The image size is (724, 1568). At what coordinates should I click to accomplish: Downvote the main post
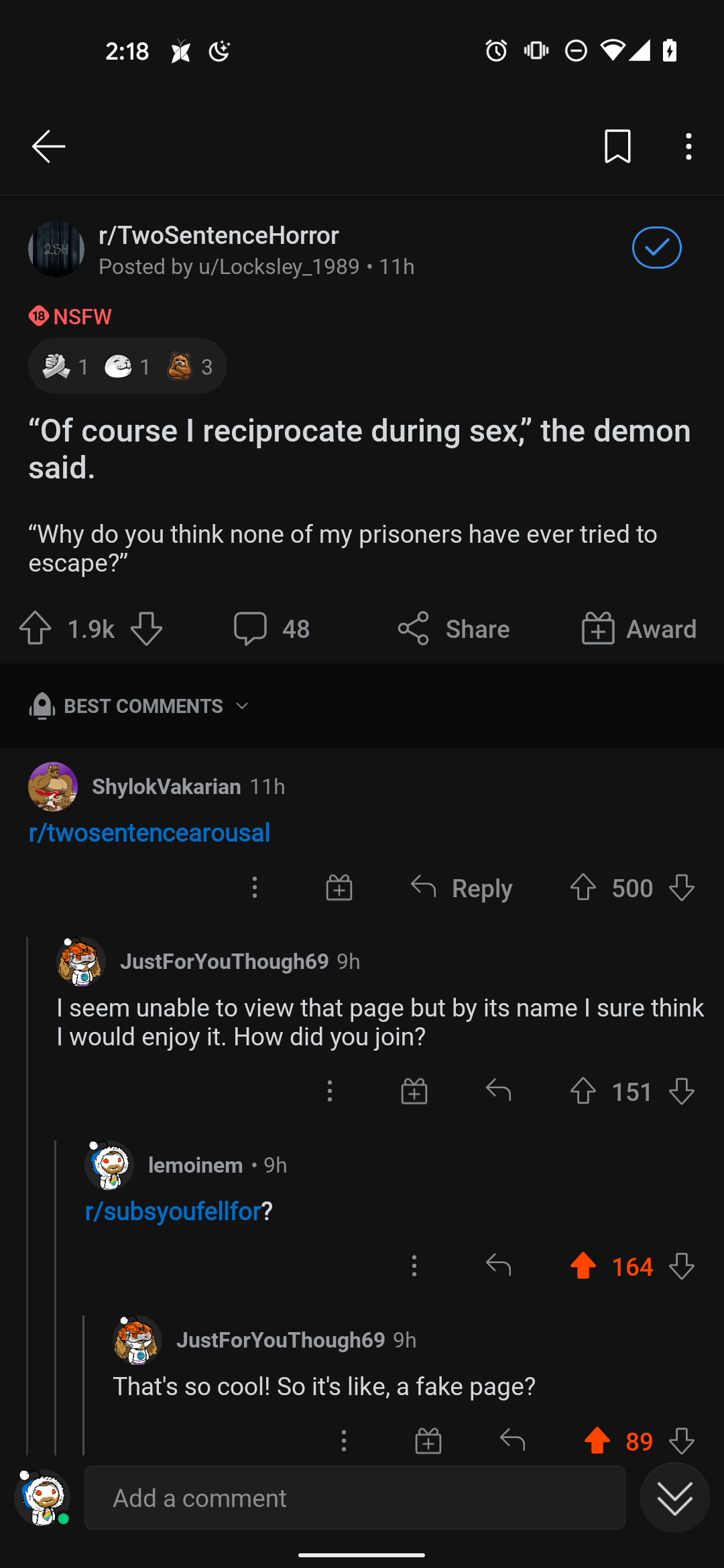coord(146,629)
